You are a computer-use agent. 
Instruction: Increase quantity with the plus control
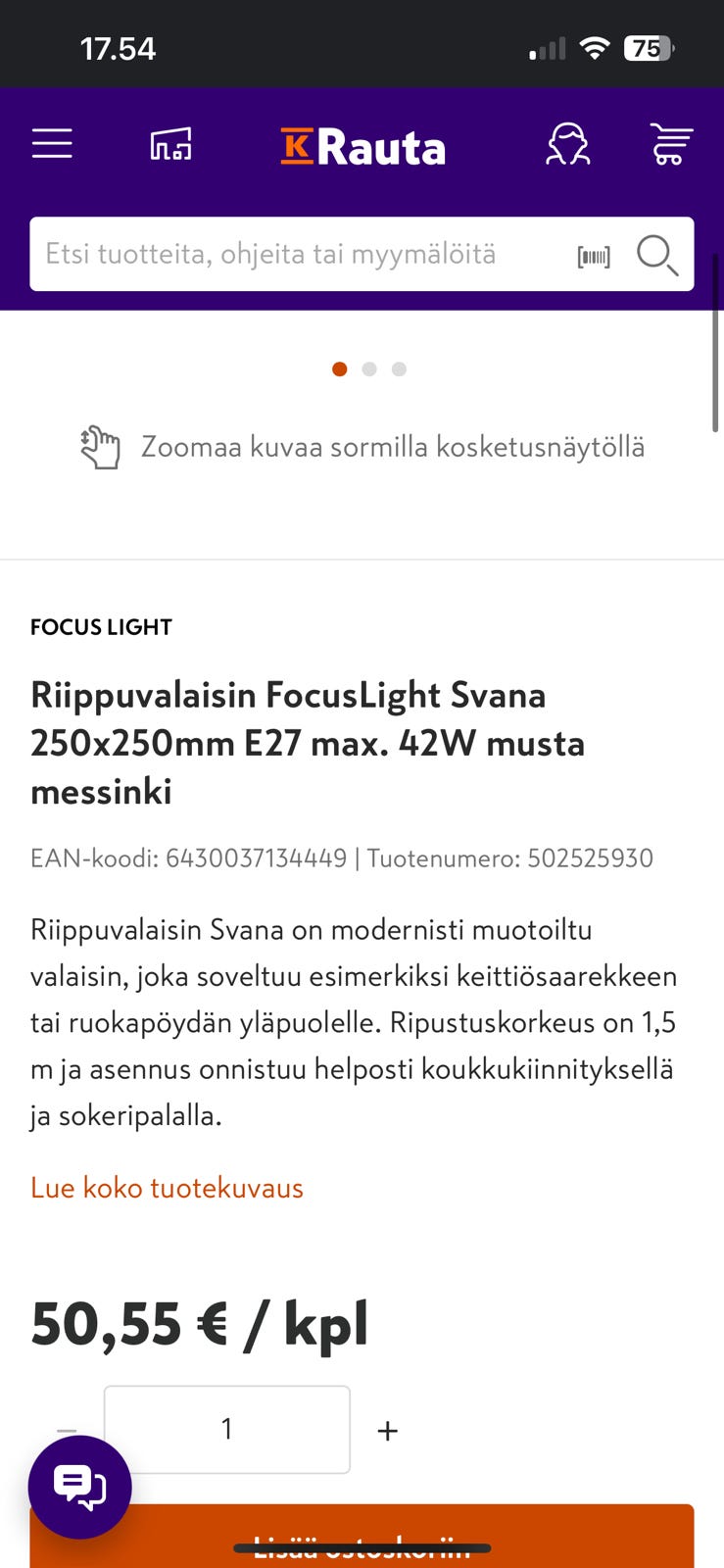(x=387, y=1430)
